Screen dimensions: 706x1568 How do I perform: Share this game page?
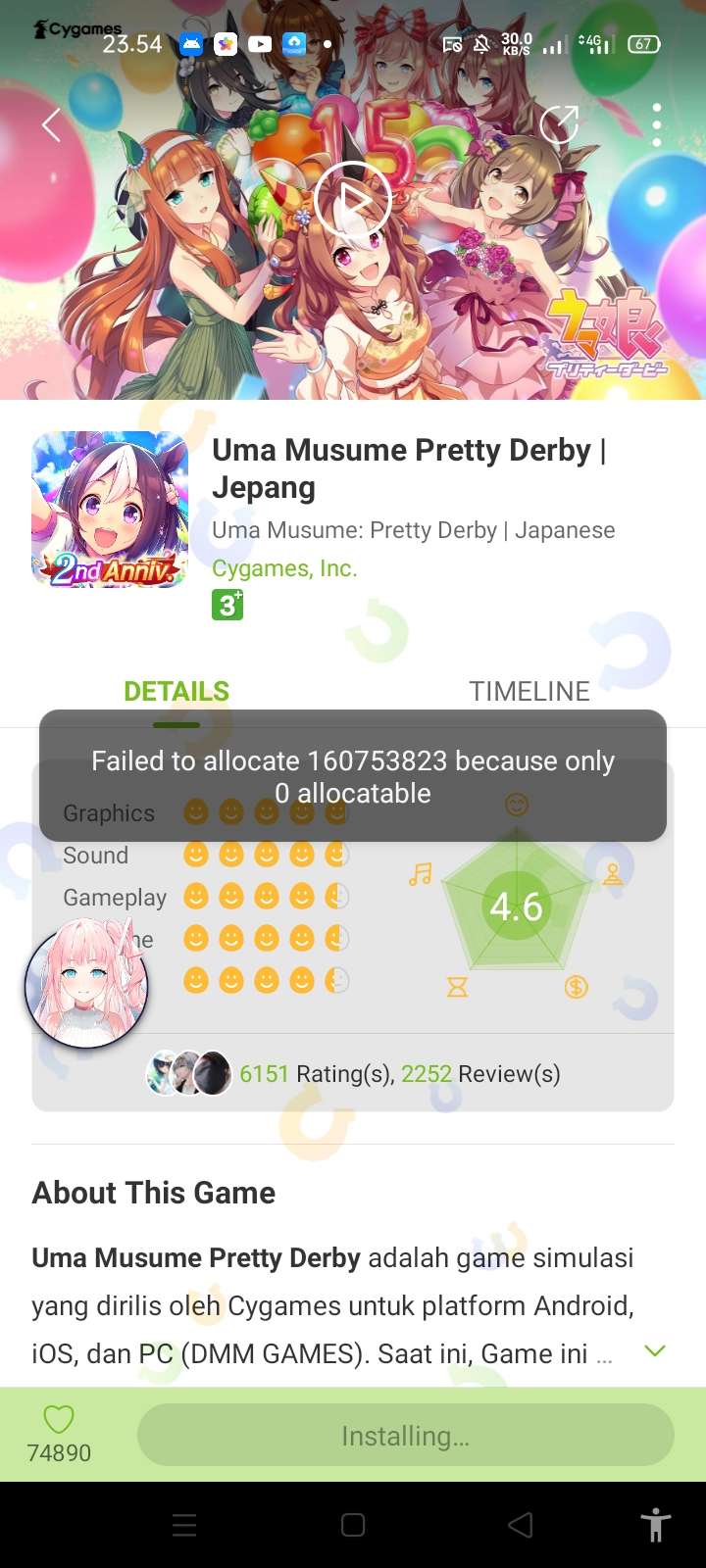tap(559, 124)
